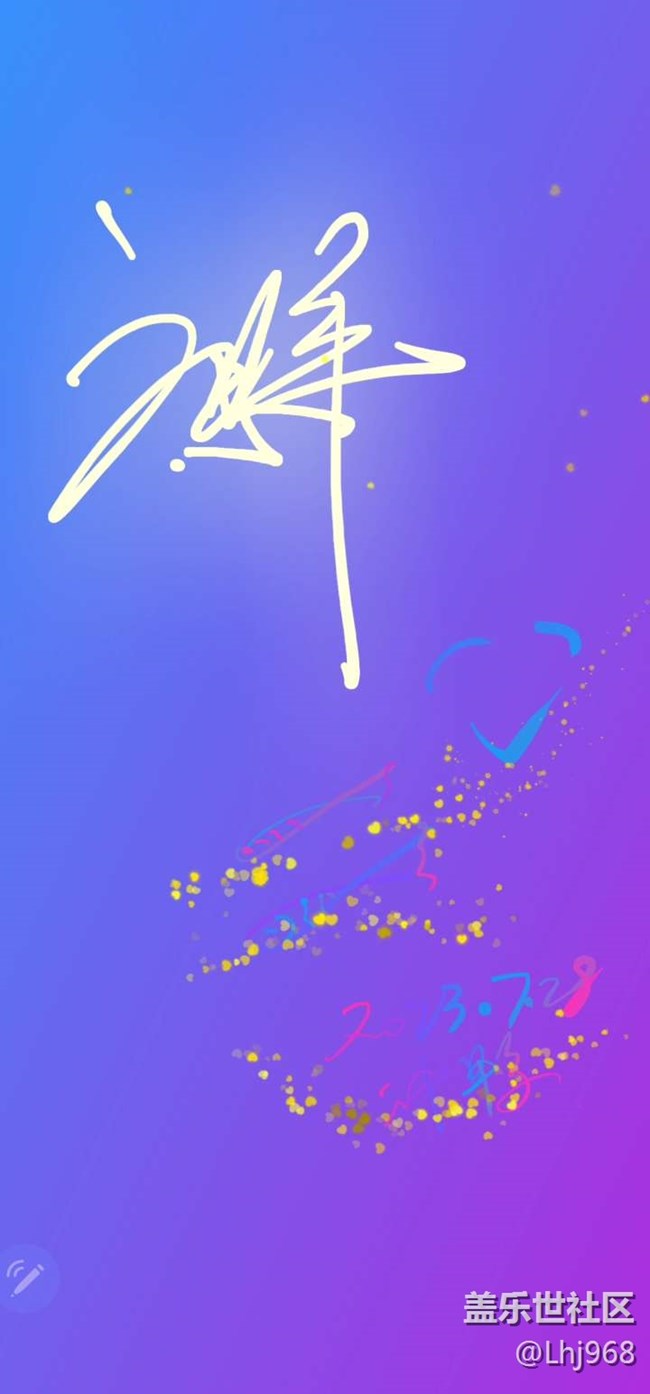
Task: Open the Air command pen menu
Action: click(x=27, y=1277)
